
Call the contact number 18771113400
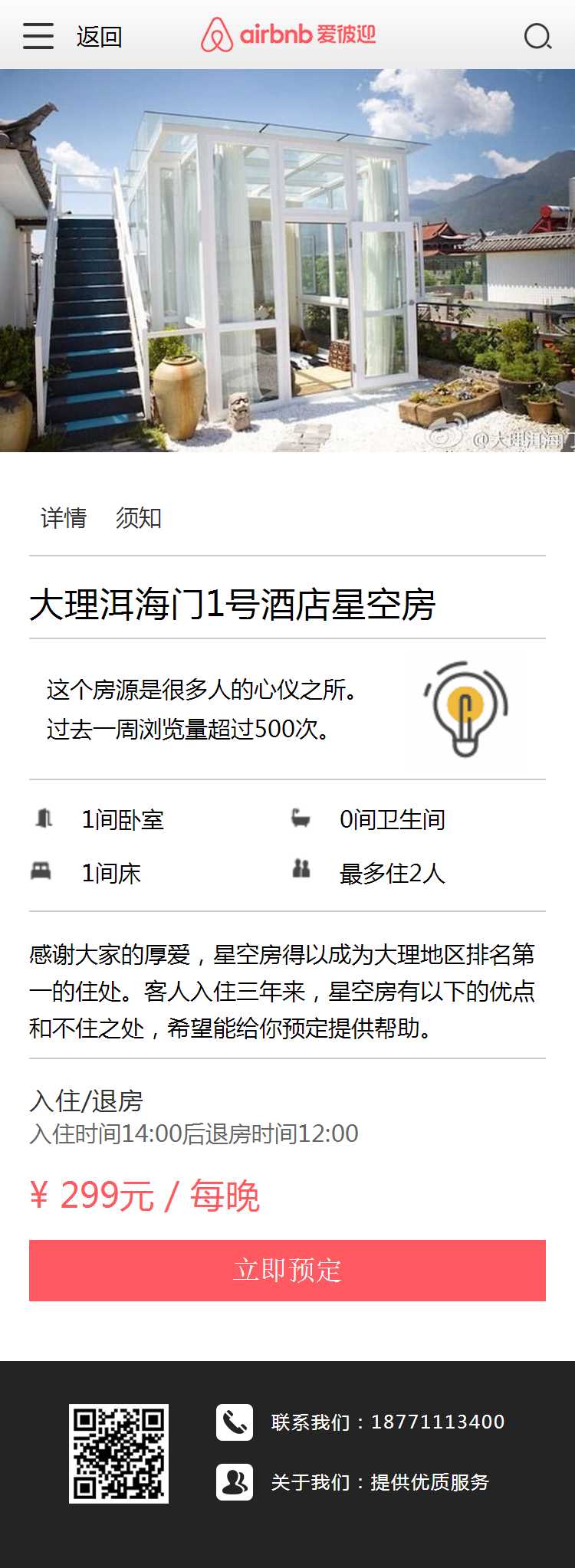tap(387, 1422)
